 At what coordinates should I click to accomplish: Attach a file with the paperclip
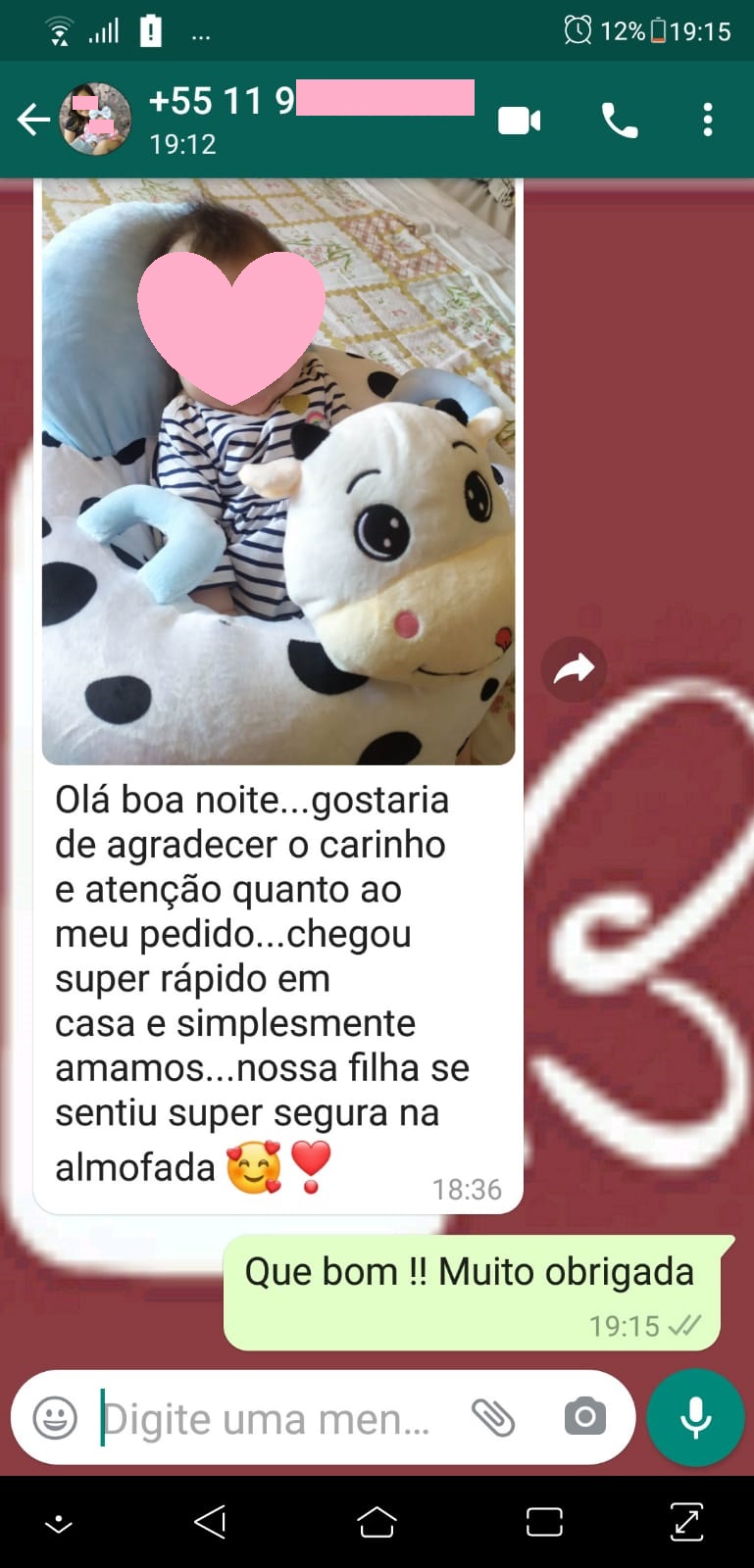click(x=493, y=1417)
